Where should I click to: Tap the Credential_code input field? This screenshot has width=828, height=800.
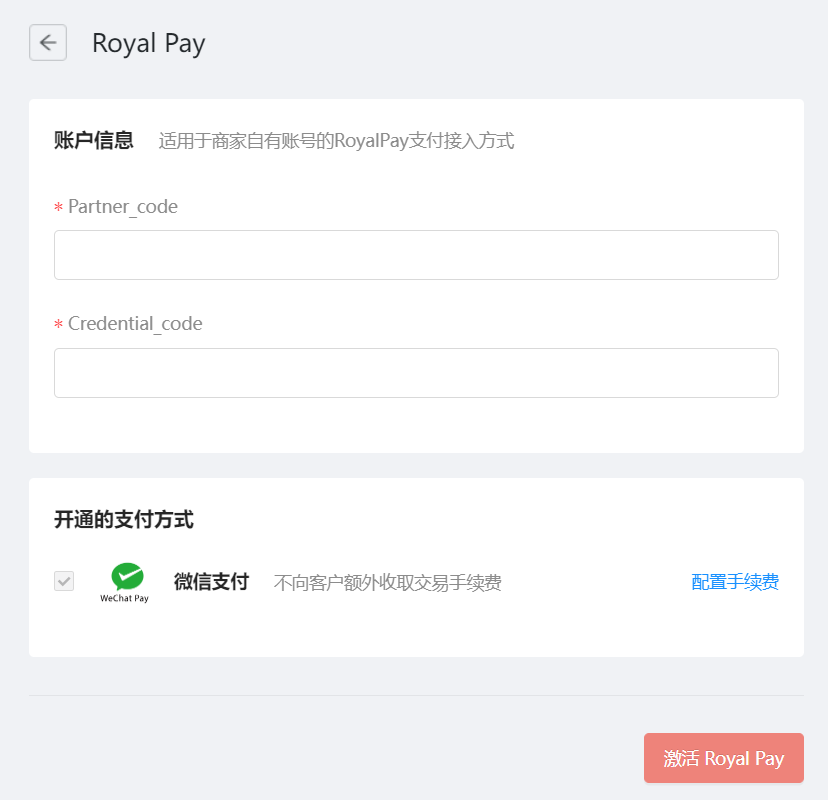coord(416,373)
